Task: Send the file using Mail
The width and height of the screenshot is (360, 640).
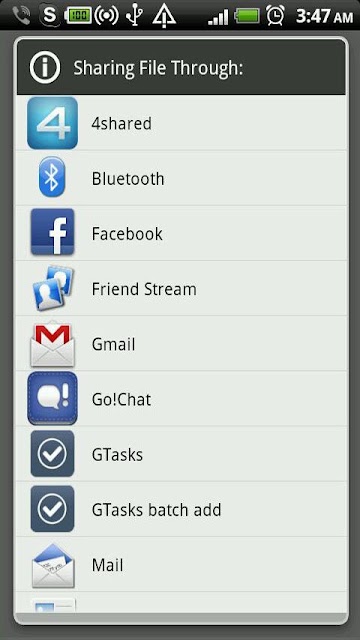Action: pyautogui.click(x=181, y=564)
